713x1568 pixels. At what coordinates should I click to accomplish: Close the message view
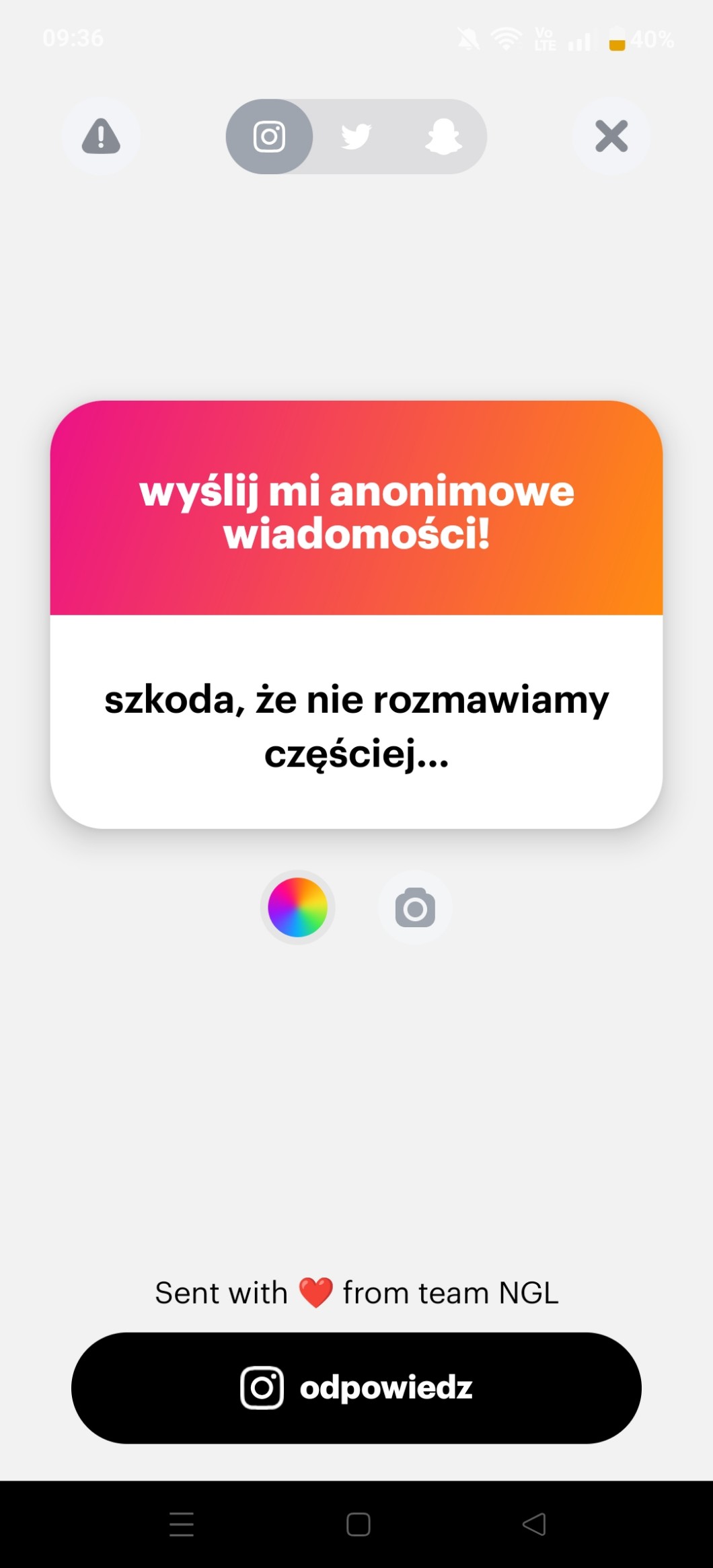point(611,136)
